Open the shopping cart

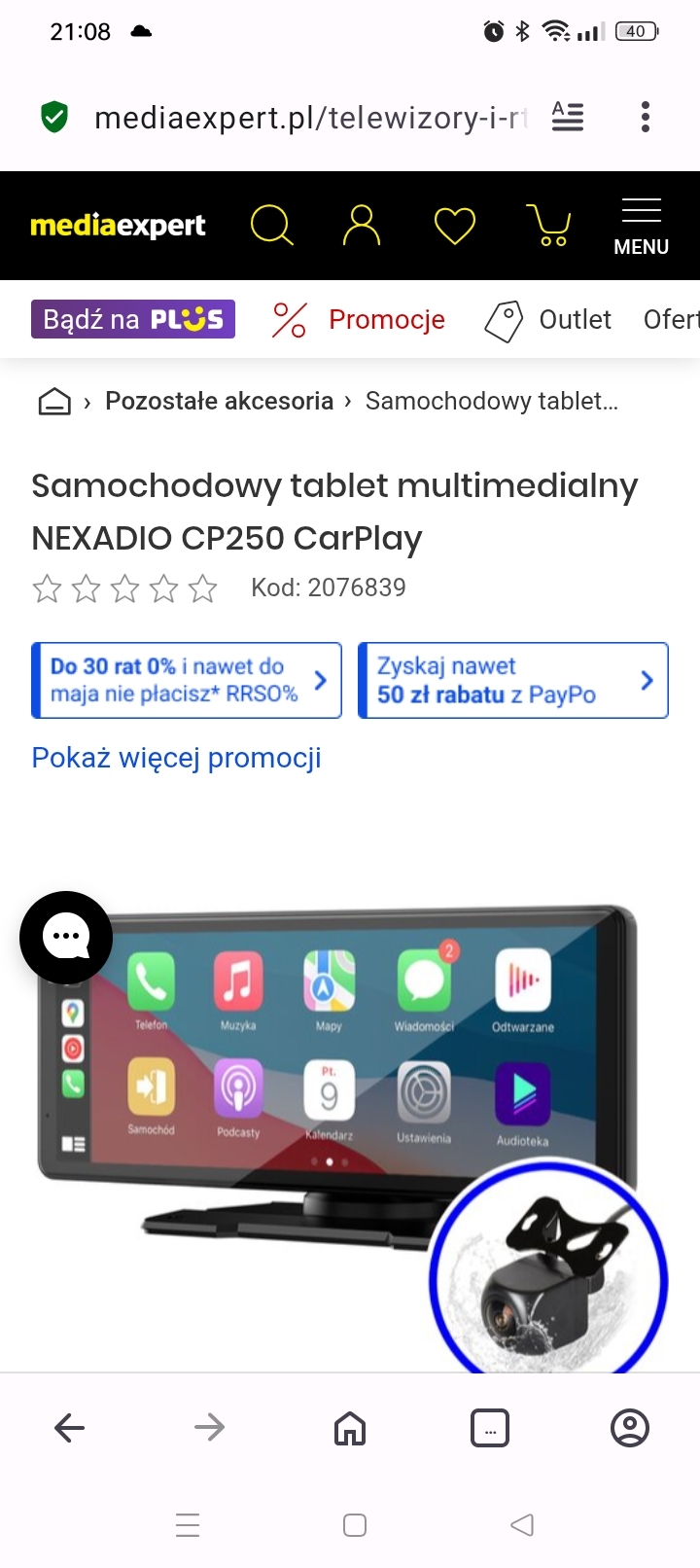pyautogui.click(x=548, y=225)
